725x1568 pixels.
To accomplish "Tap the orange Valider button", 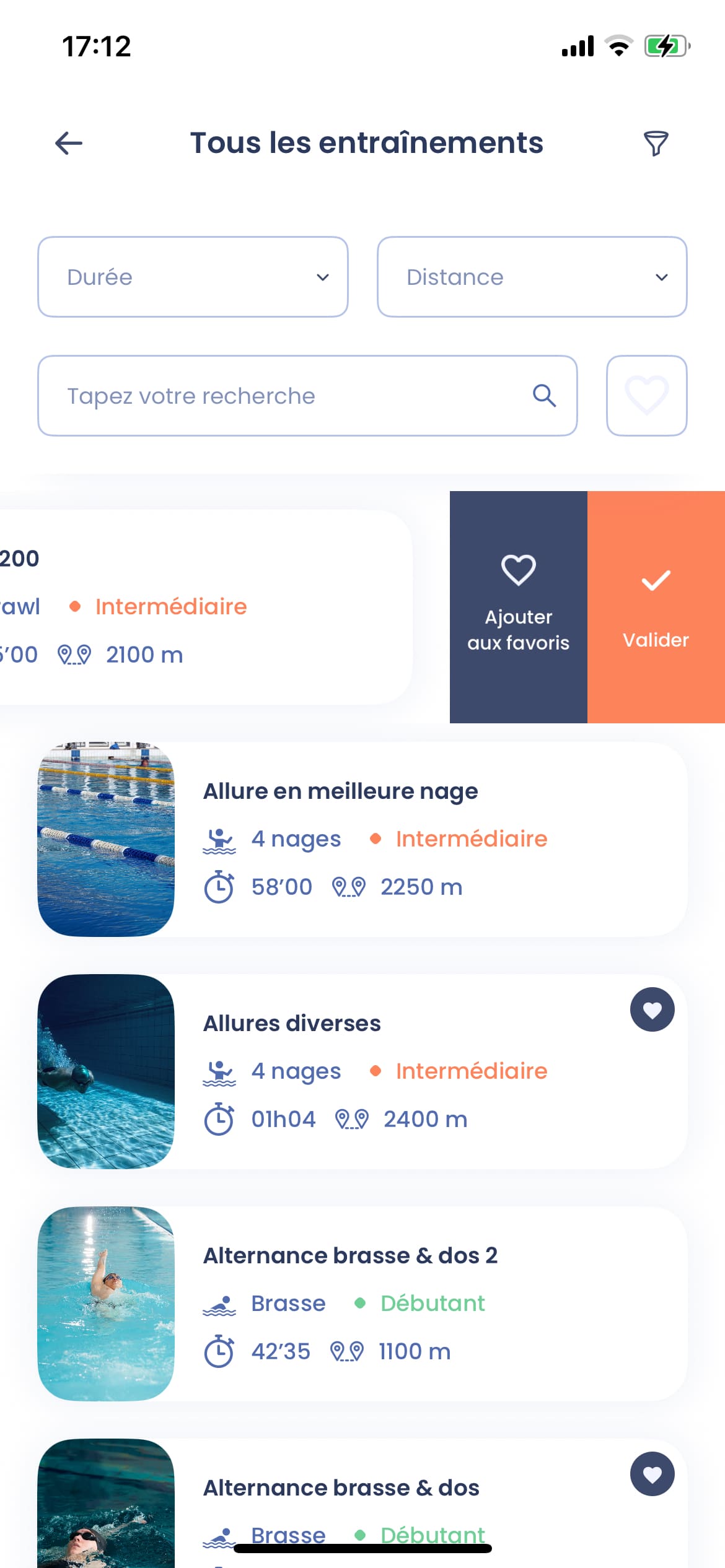I will coord(656,607).
